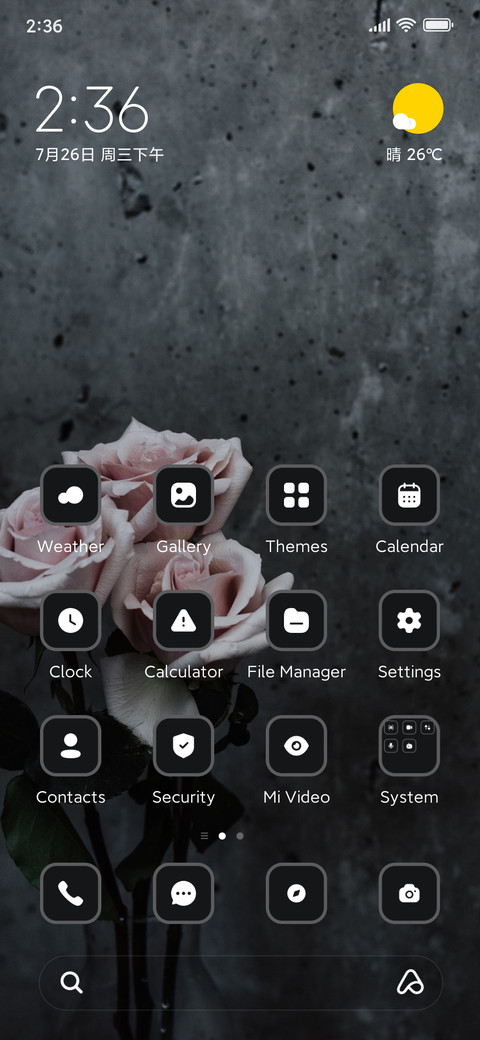Open the Camera app in the dock

pyautogui.click(x=409, y=893)
